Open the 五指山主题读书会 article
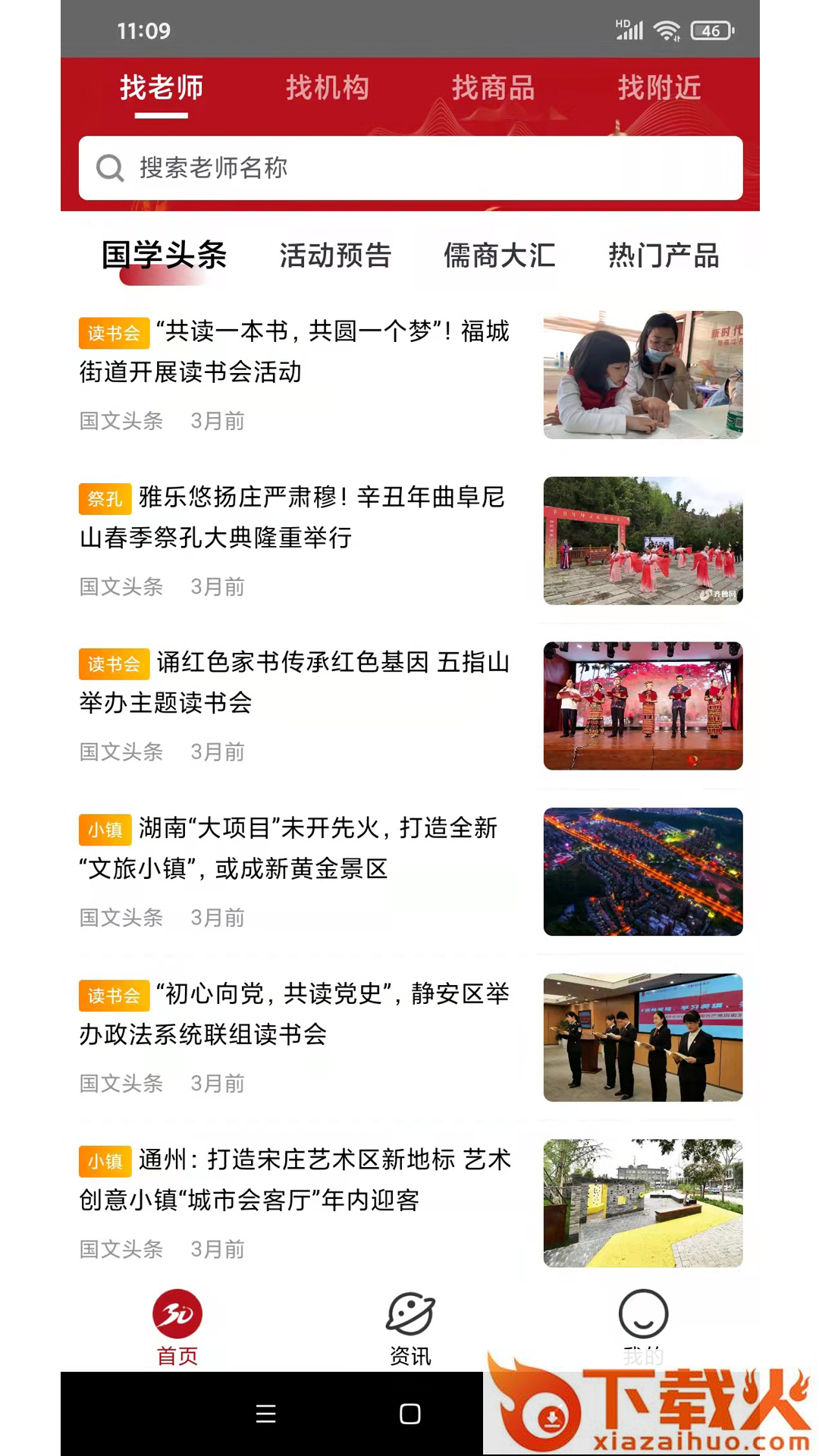The width and height of the screenshot is (819, 1456). [x=410, y=706]
